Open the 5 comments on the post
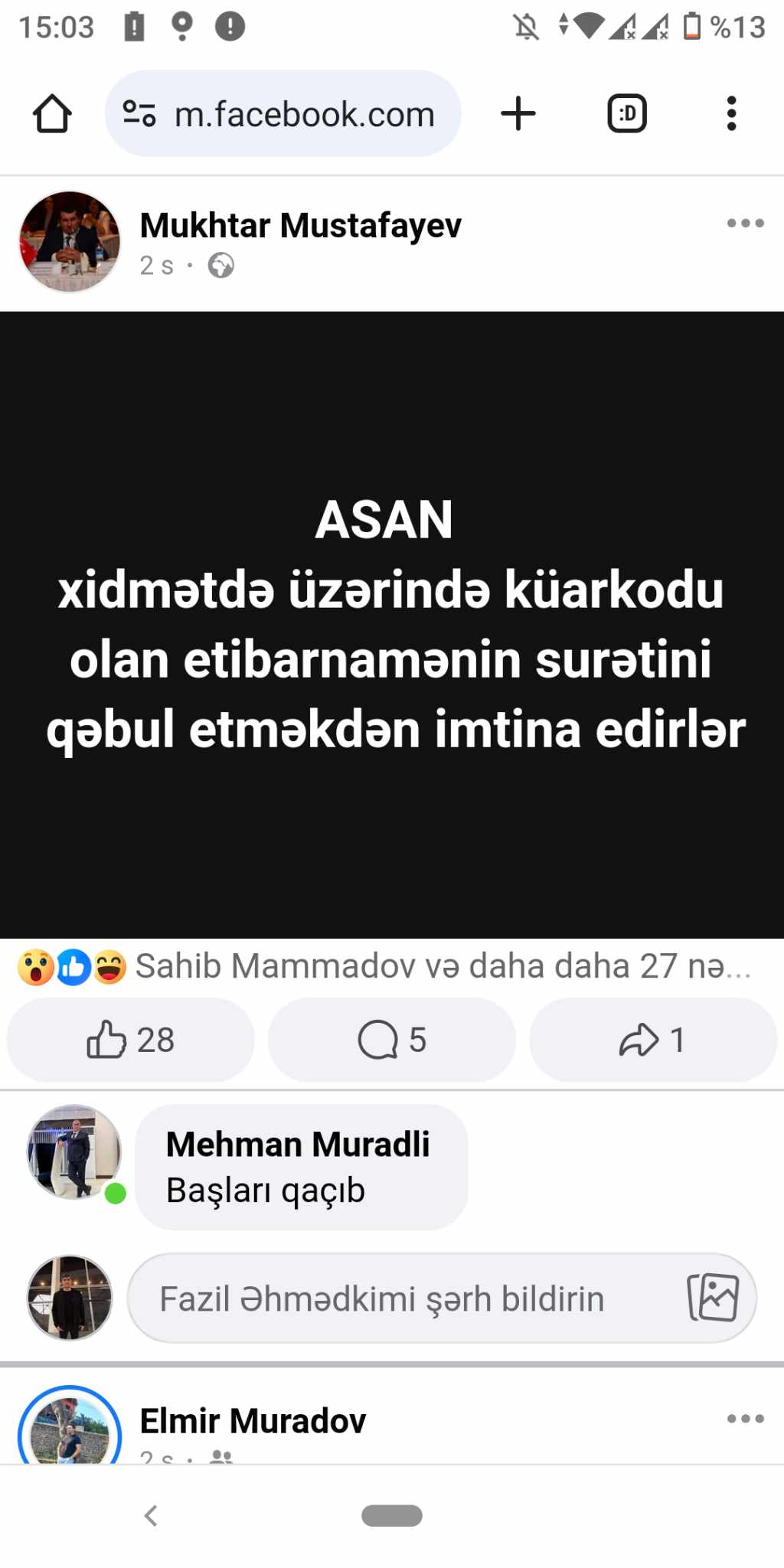The width and height of the screenshot is (784, 1568). point(391,1040)
